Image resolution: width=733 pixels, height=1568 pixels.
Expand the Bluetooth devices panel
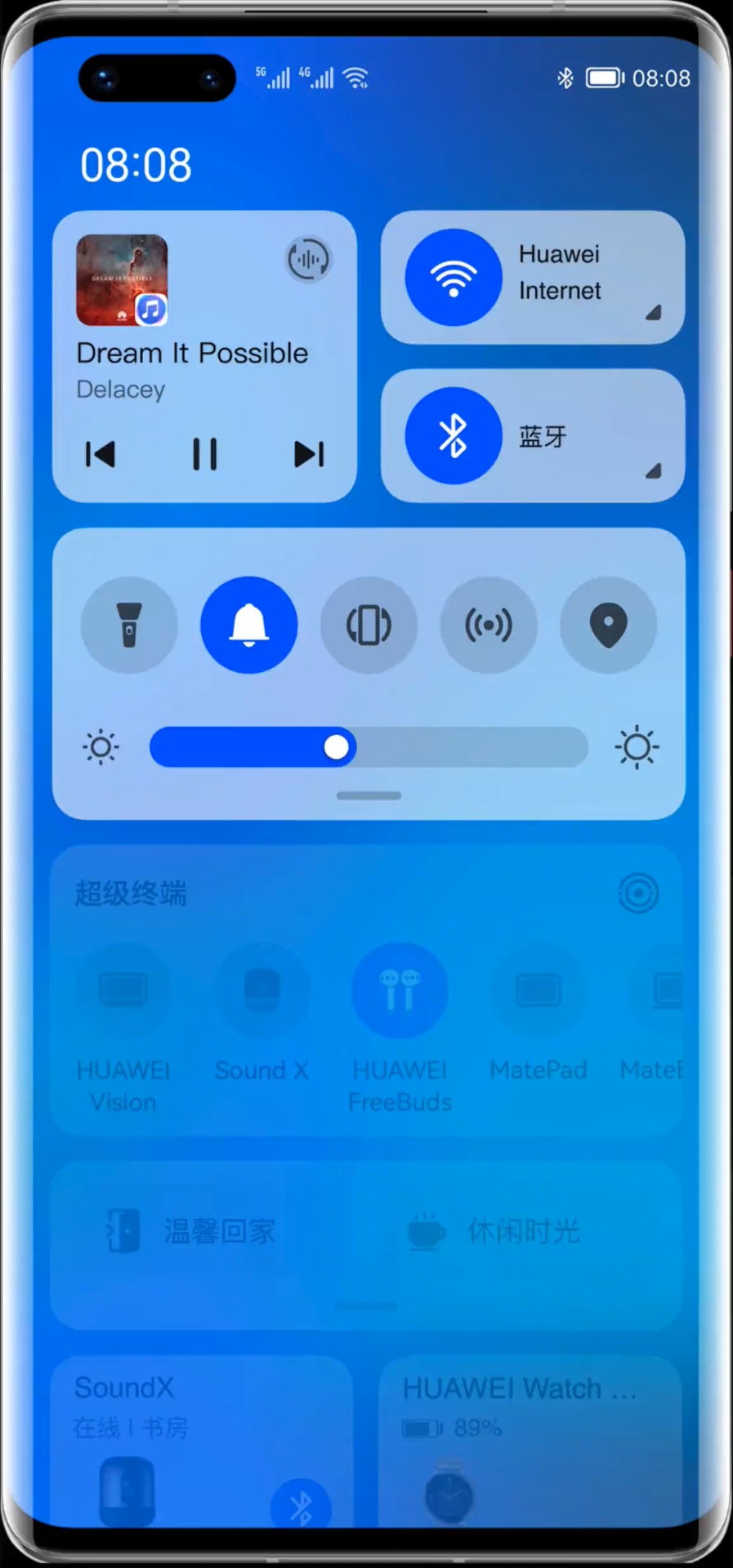[652, 471]
